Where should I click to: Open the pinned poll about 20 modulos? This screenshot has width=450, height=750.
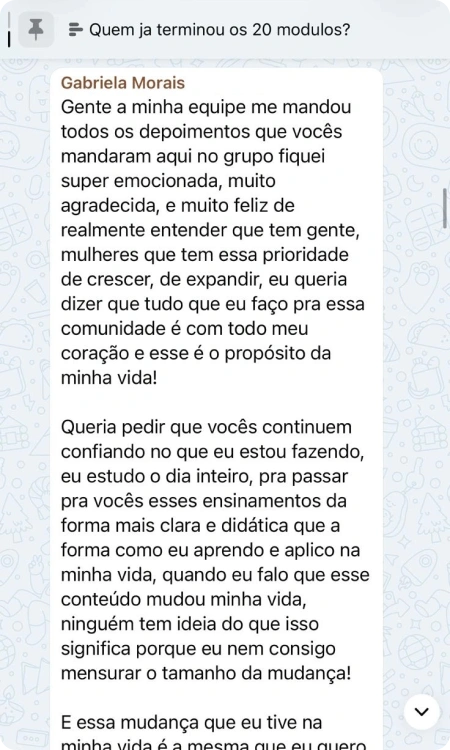point(209,30)
